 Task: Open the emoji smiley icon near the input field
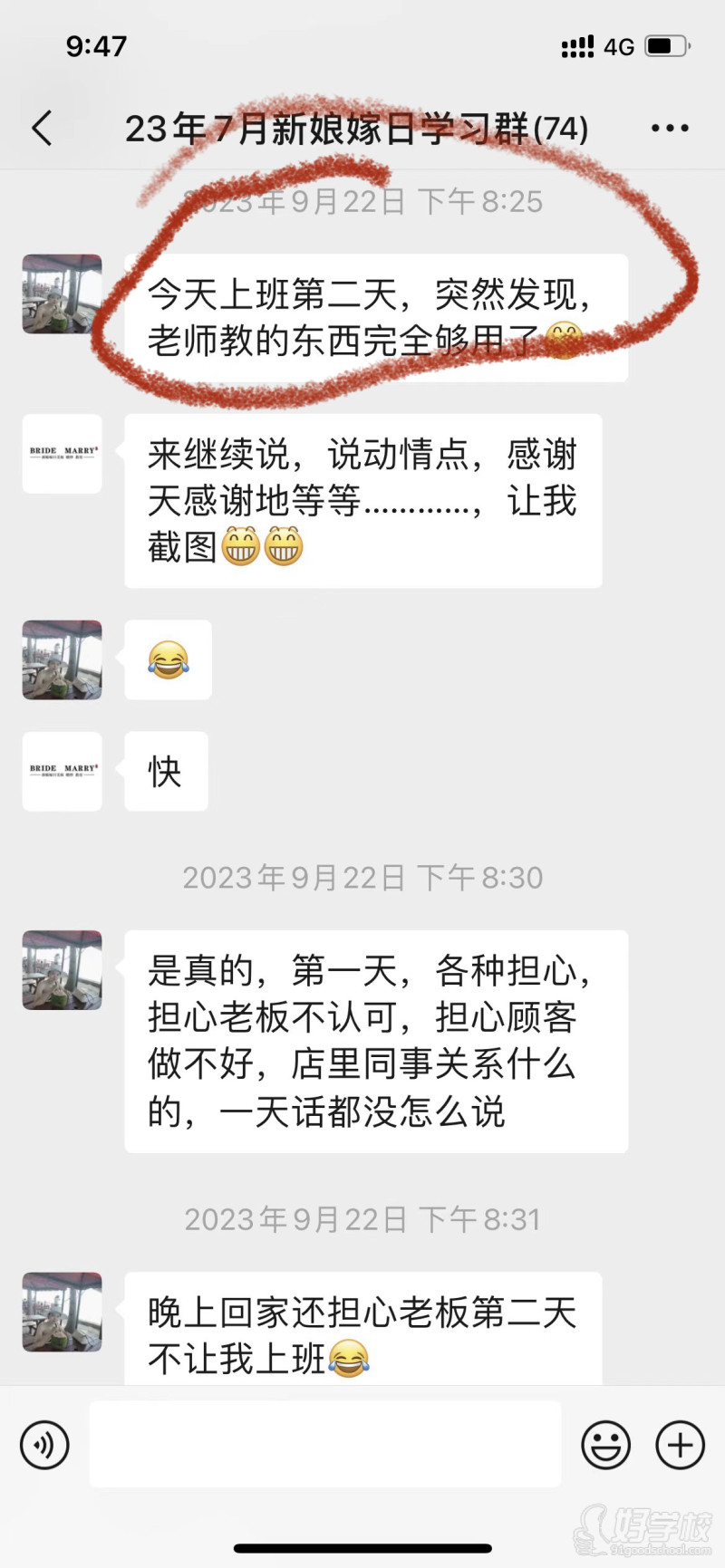coord(606,1445)
